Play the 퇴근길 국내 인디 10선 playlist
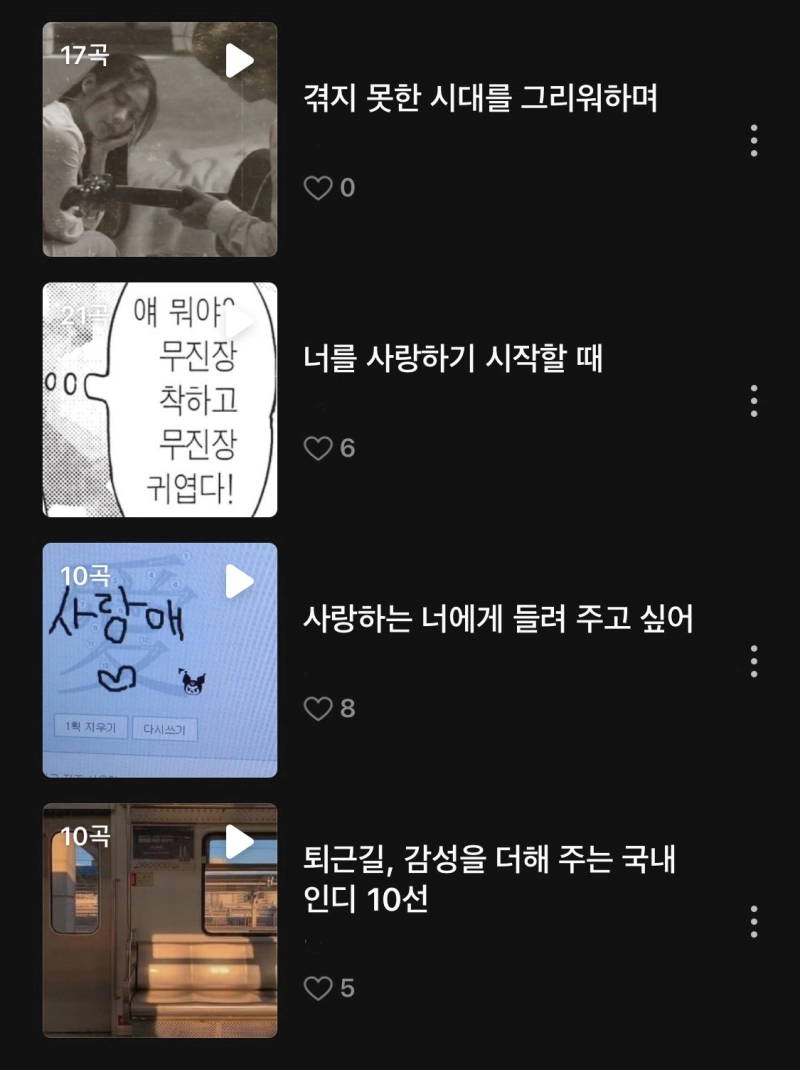800x1070 pixels. (x=239, y=842)
